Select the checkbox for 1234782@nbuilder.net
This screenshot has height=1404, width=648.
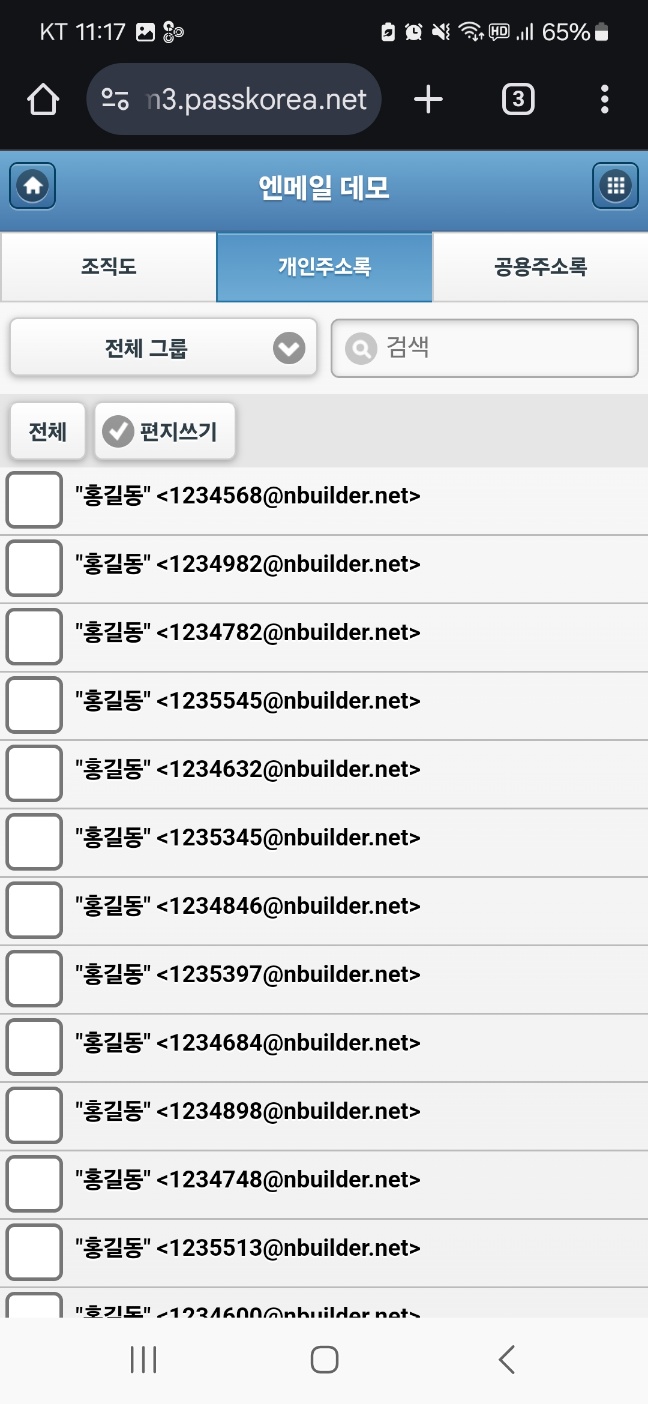tap(34, 637)
